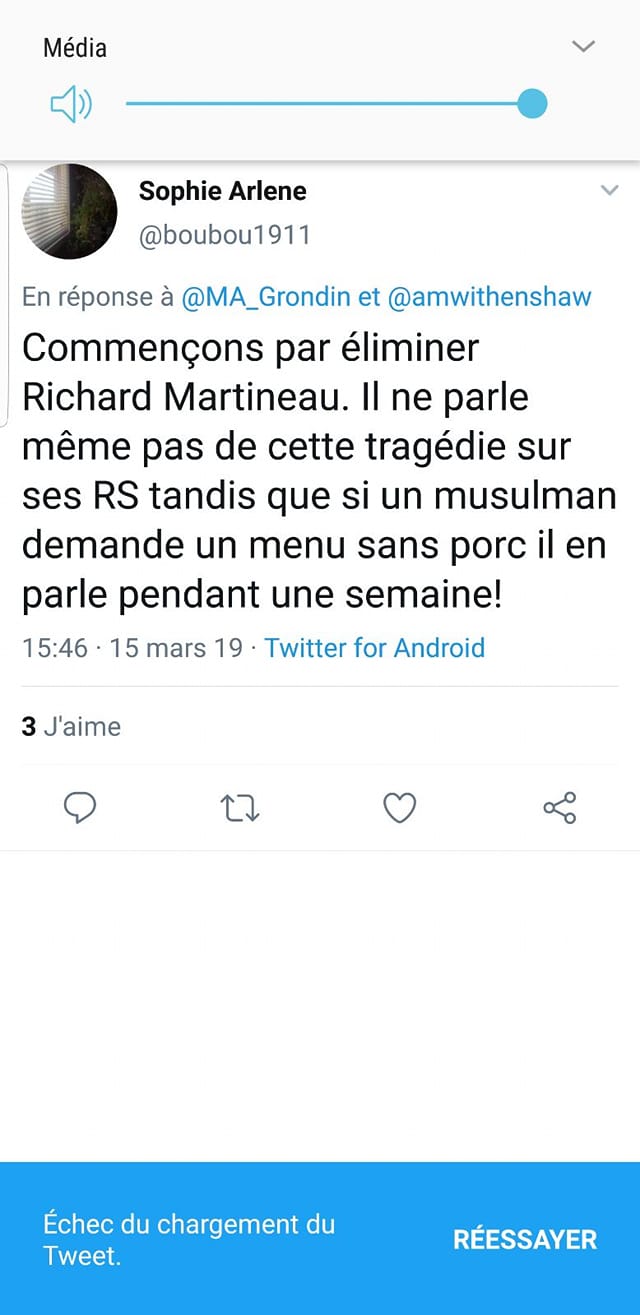Tap the Twitter for Android link

pos(375,648)
